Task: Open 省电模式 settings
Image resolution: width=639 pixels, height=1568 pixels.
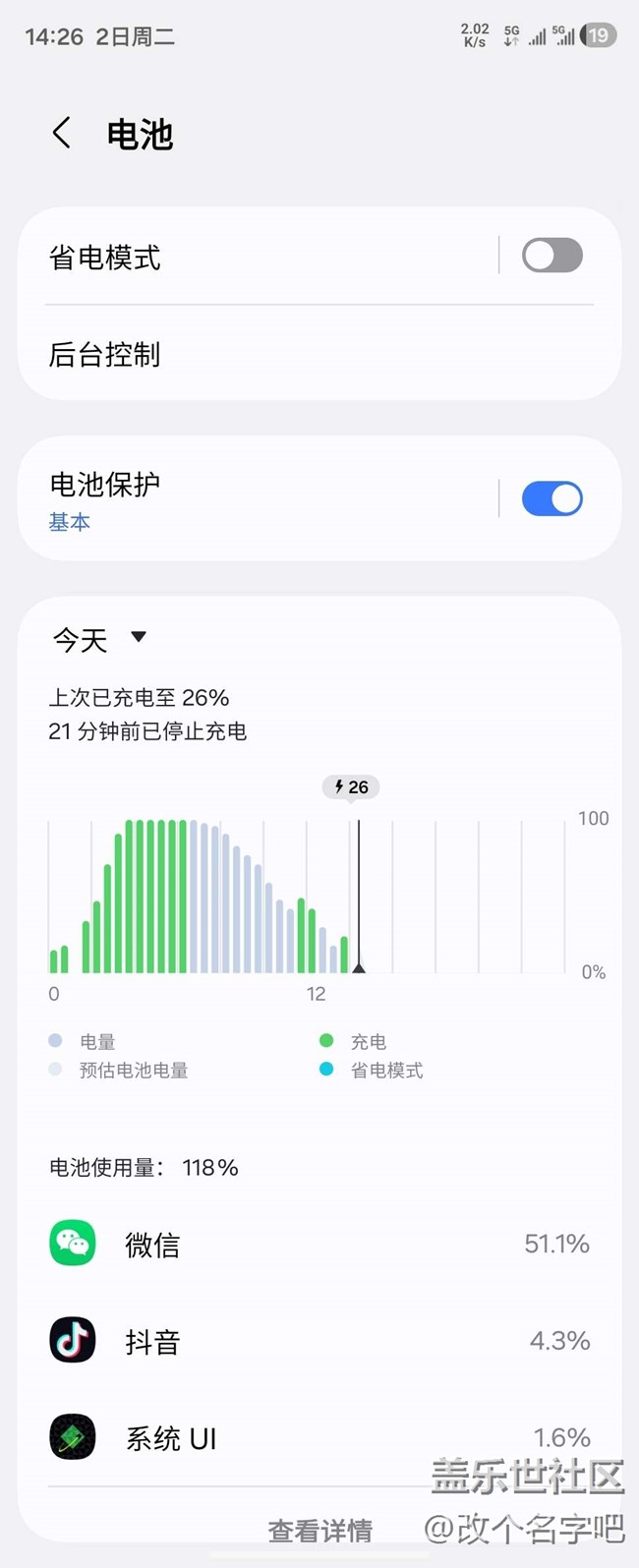Action: [256, 258]
